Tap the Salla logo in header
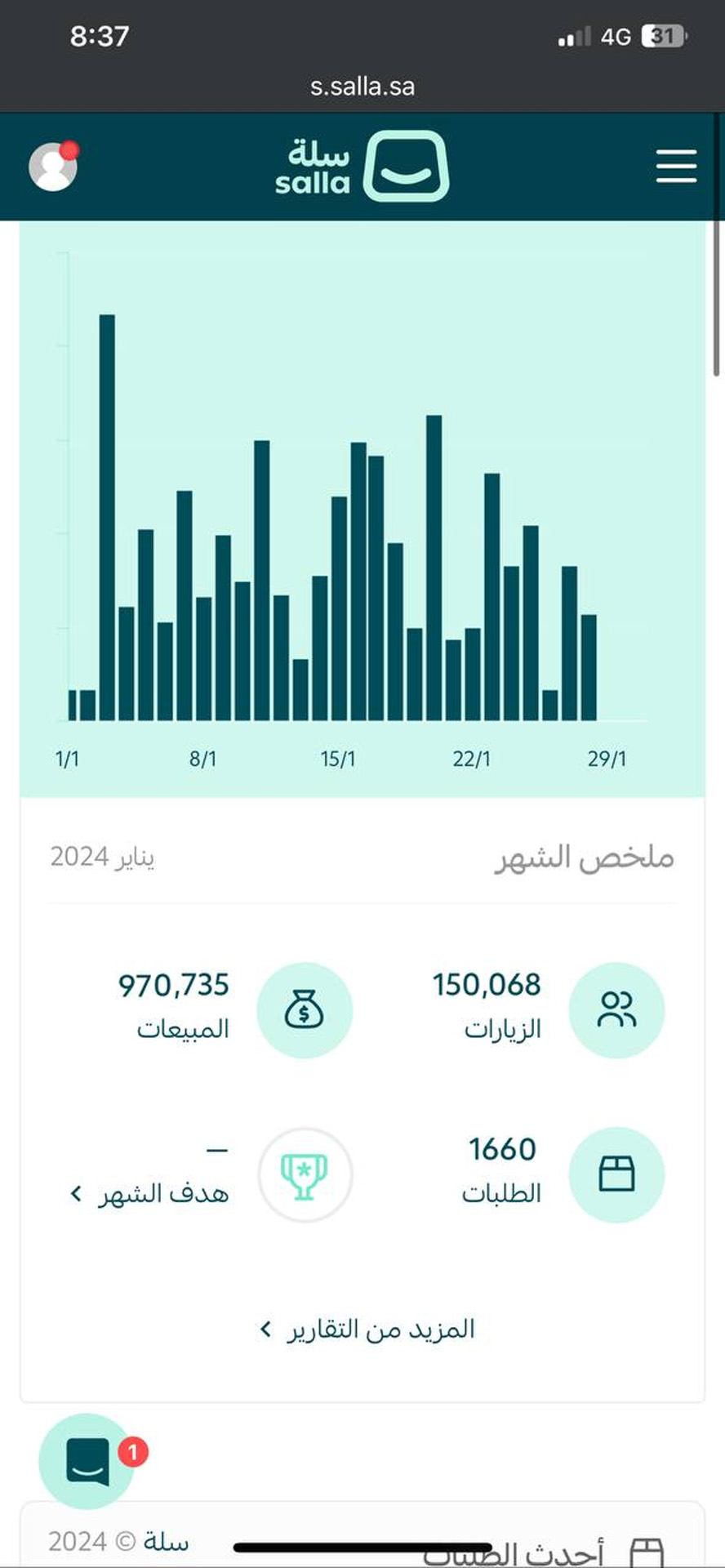Viewport: 725px width, 1568px height. [x=362, y=166]
